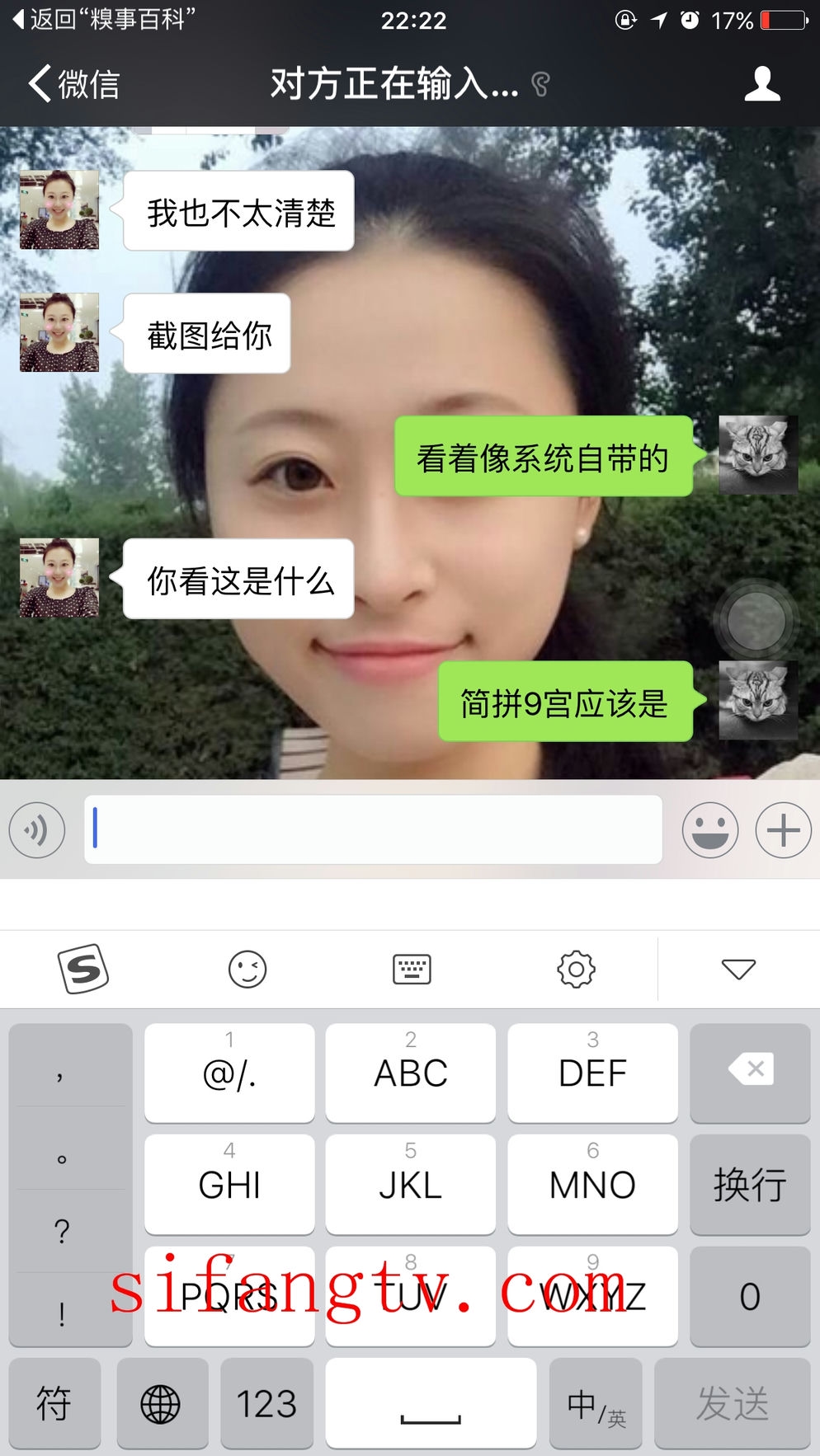
Task: Tap the 换行 newline key
Action: click(750, 1184)
